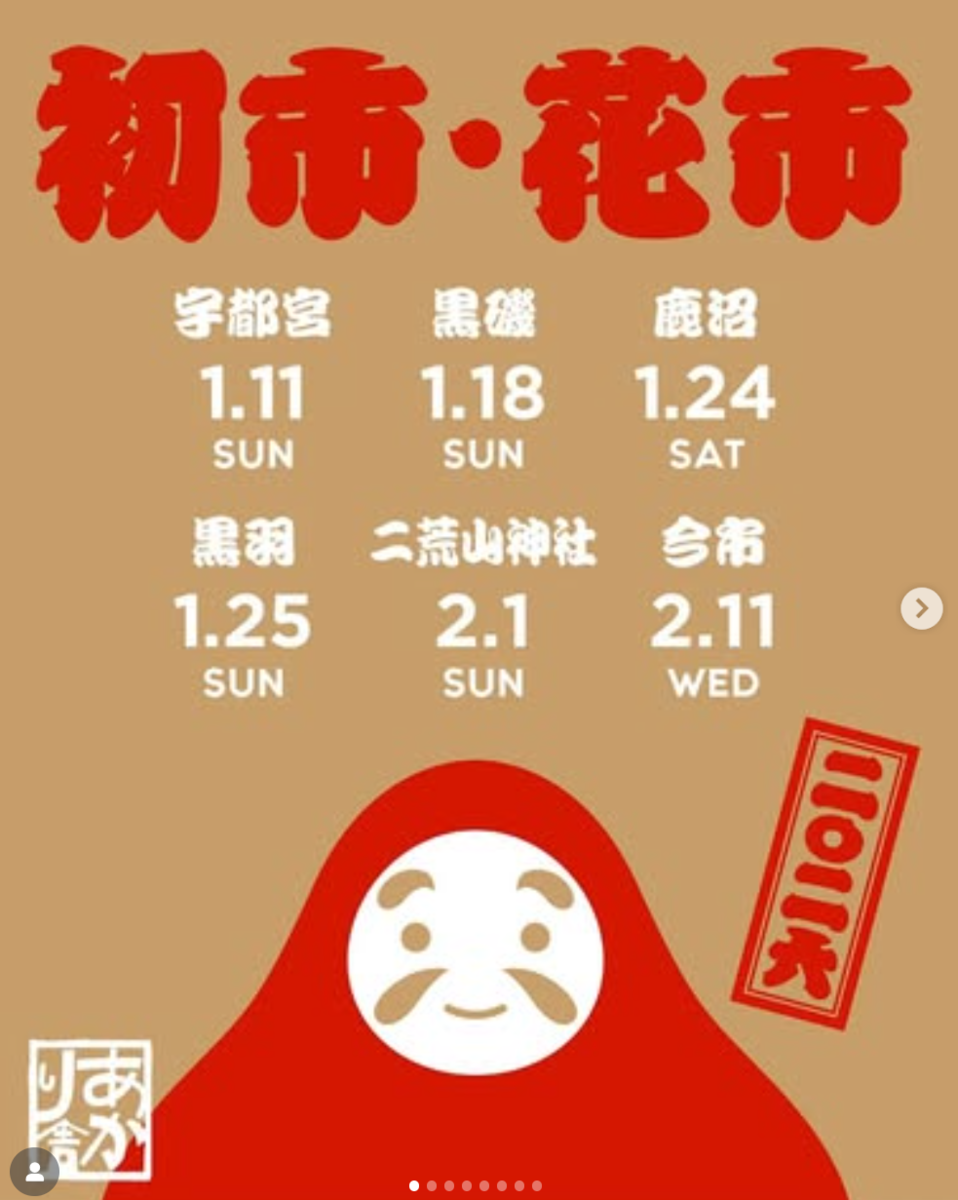Show tagged people in this photo
This screenshot has width=958, height=1200.
tap(34, 1172)
